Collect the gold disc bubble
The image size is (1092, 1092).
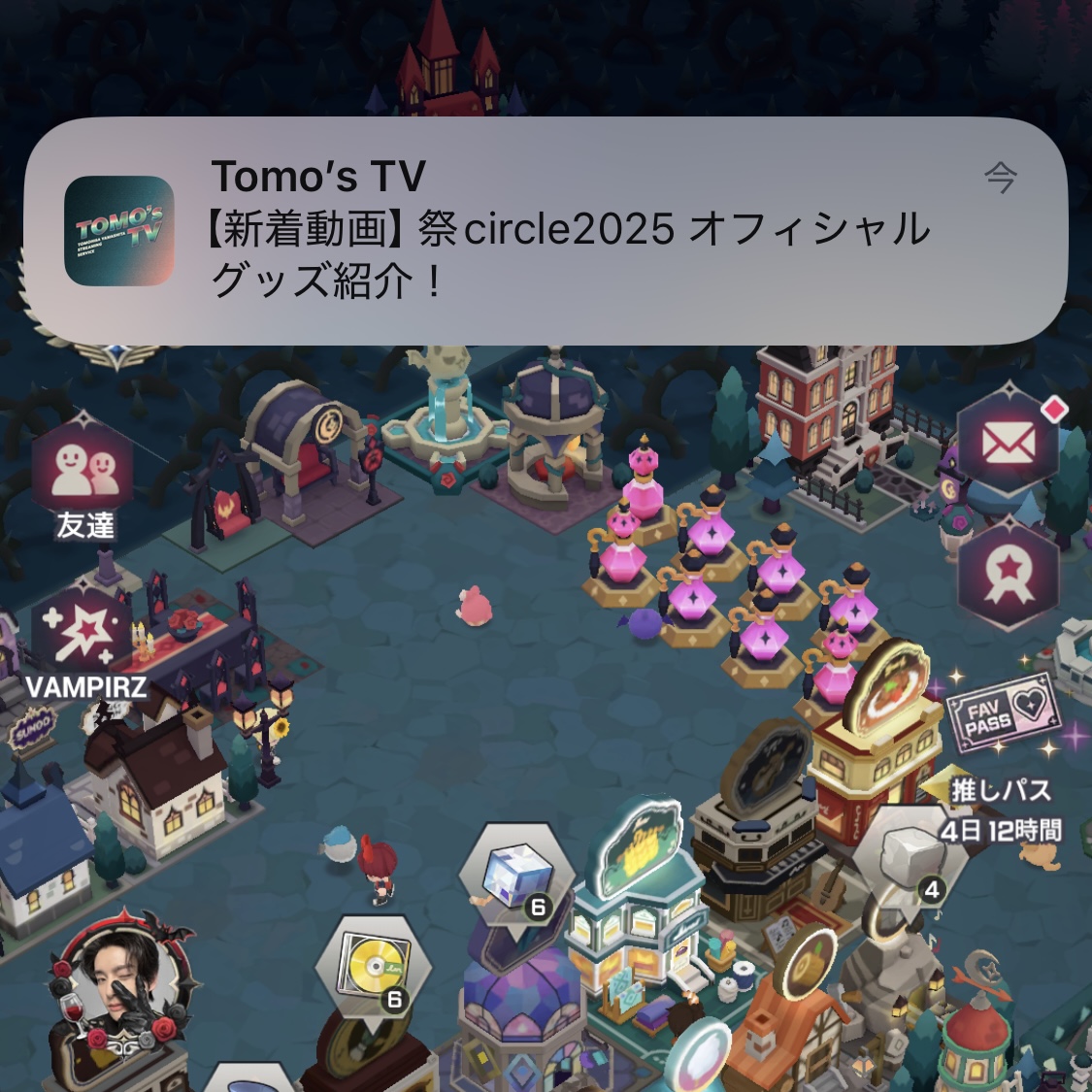click(x=373, y=968)
